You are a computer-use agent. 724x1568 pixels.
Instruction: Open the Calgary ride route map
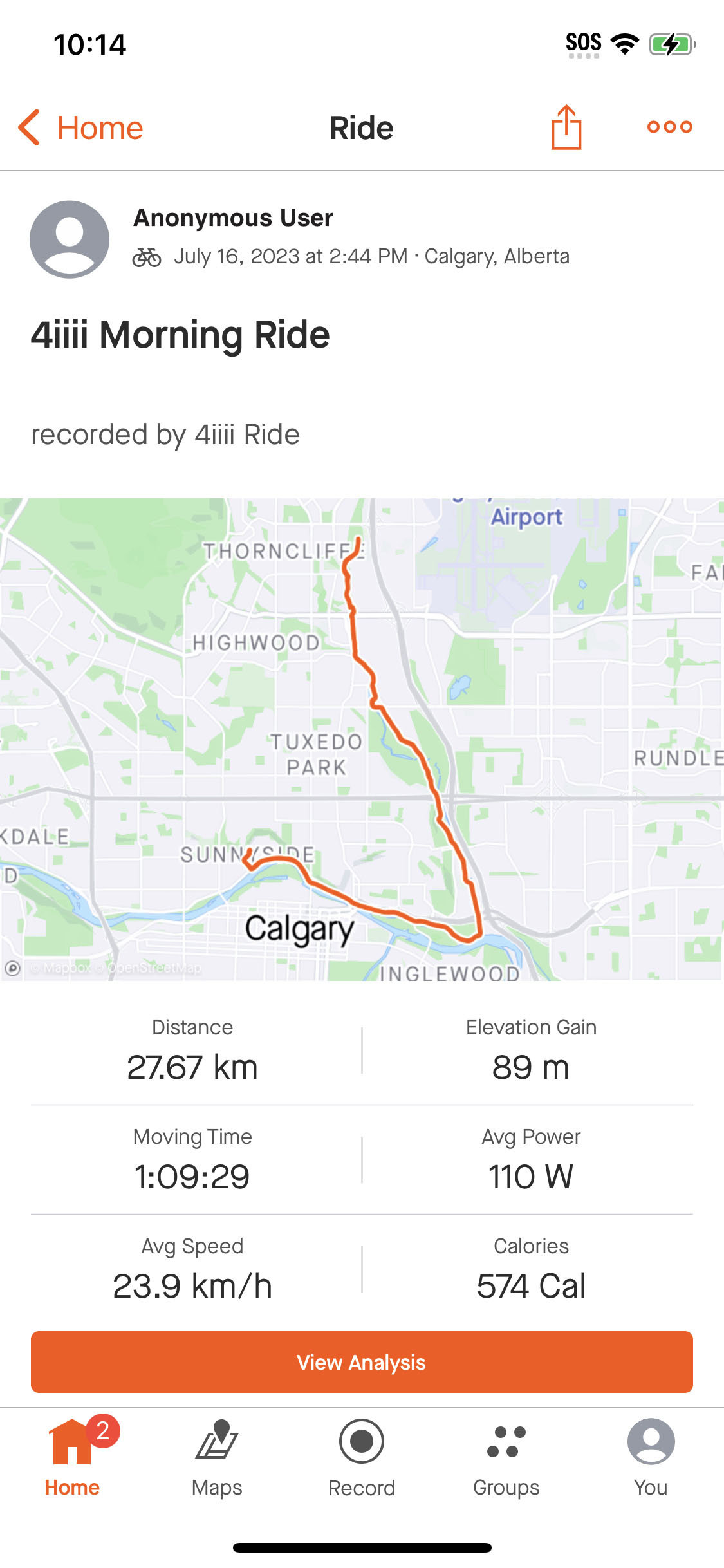[362, 739]
